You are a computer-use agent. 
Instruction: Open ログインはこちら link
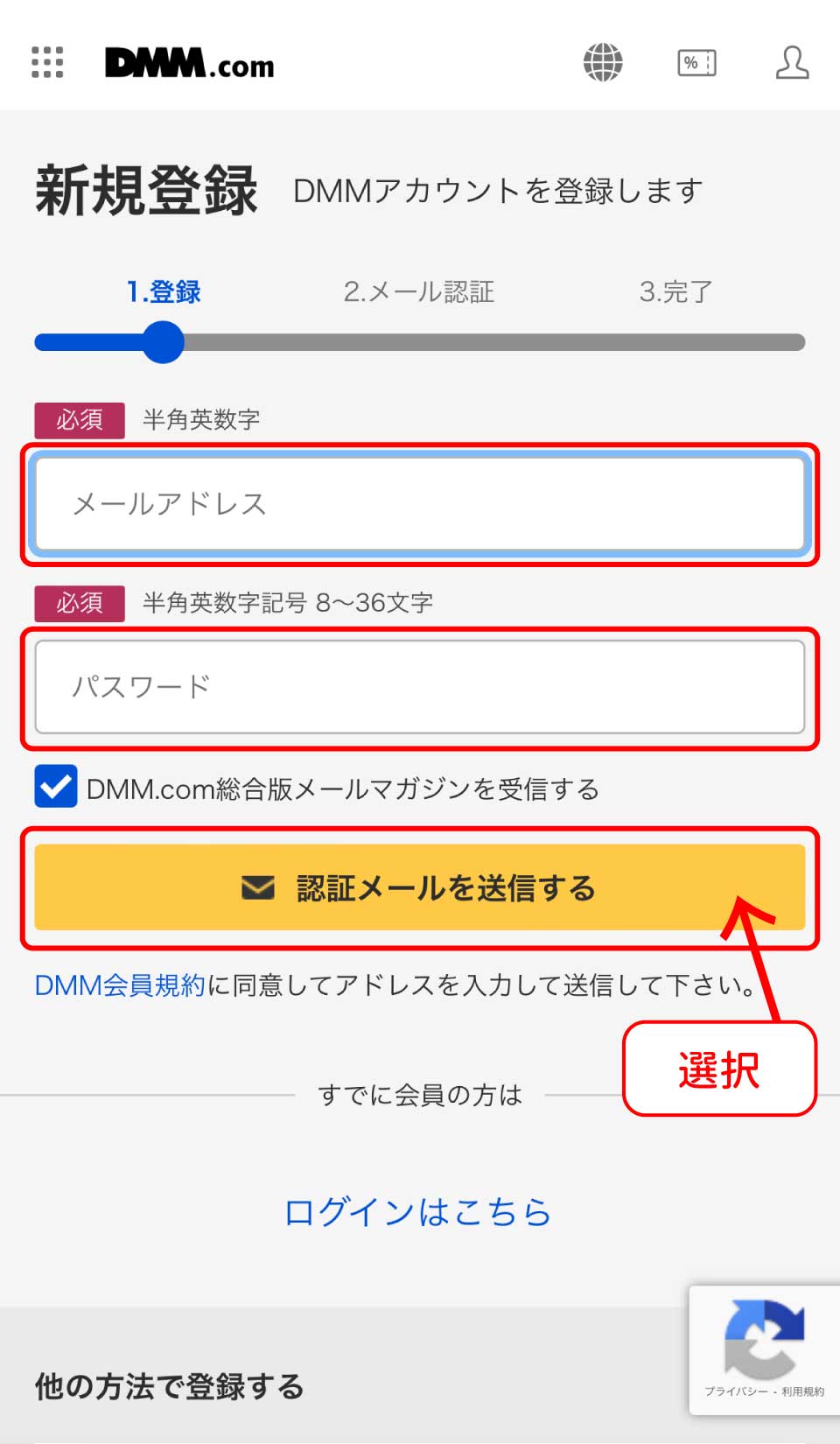pyautogui.click(x=418, y=1212)
